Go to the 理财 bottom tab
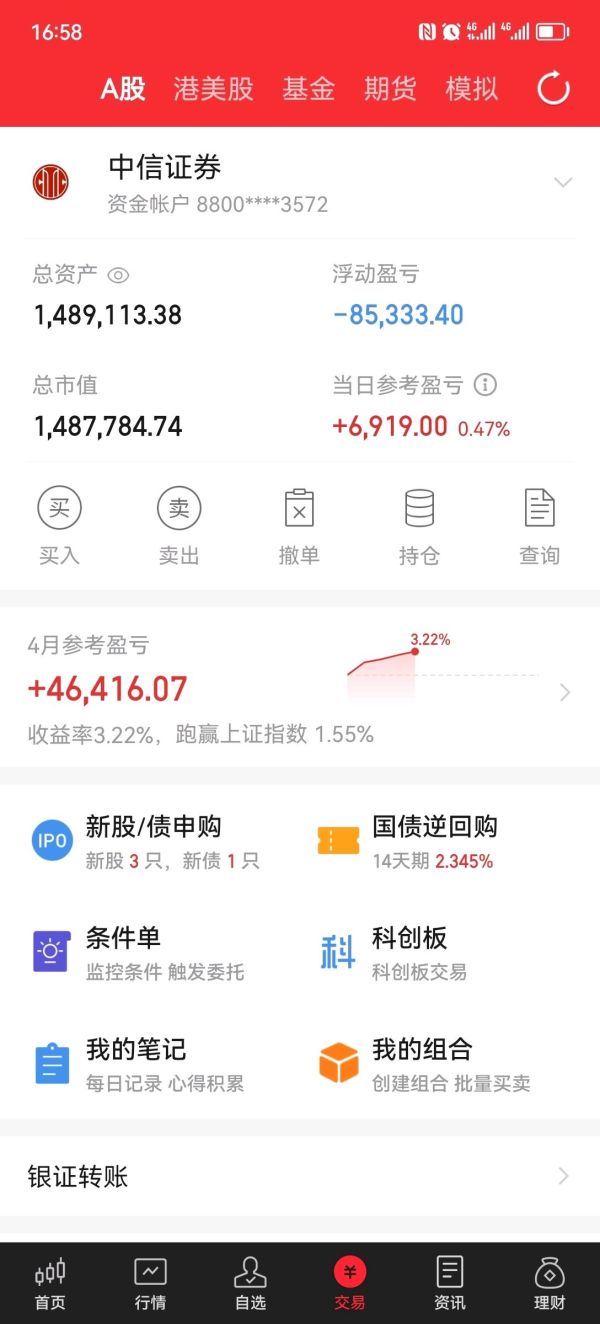Image resolution: width=600 pixels, height=1324 pixels. pos(549,1283)
